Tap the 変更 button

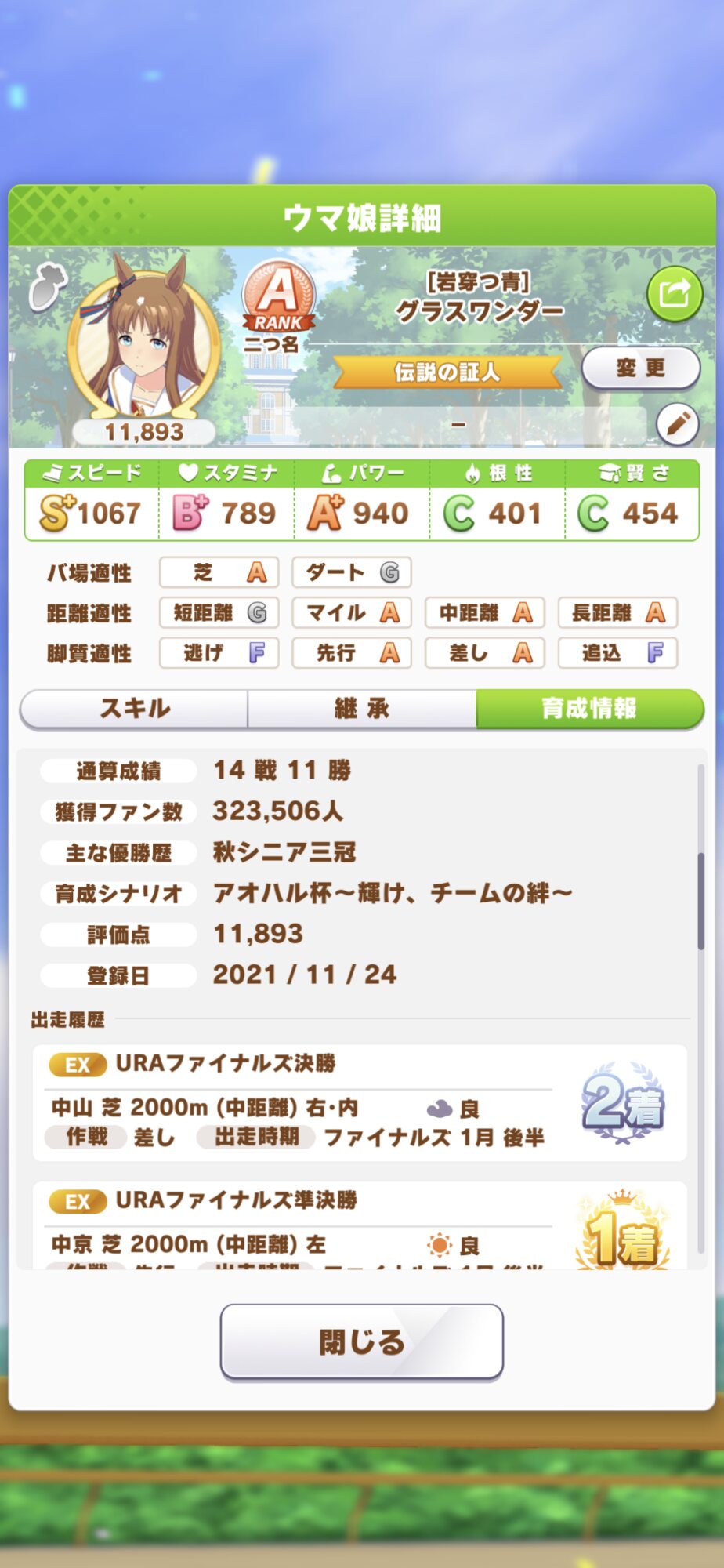[x=640, y=368]
